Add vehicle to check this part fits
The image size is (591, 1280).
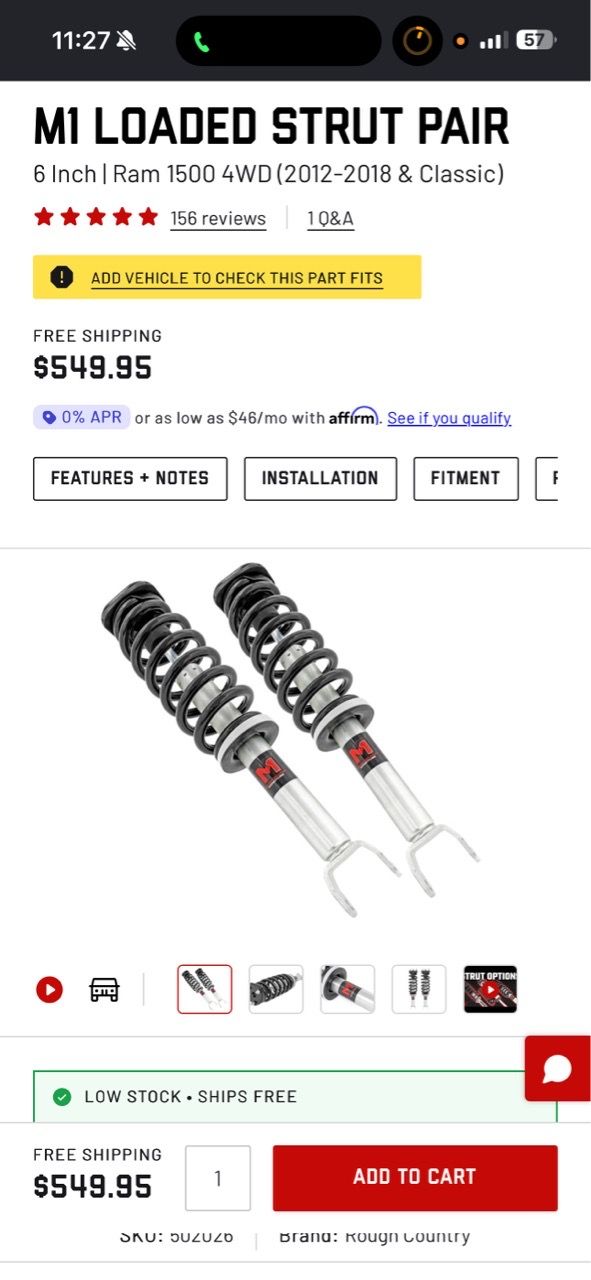click(237, 278)
